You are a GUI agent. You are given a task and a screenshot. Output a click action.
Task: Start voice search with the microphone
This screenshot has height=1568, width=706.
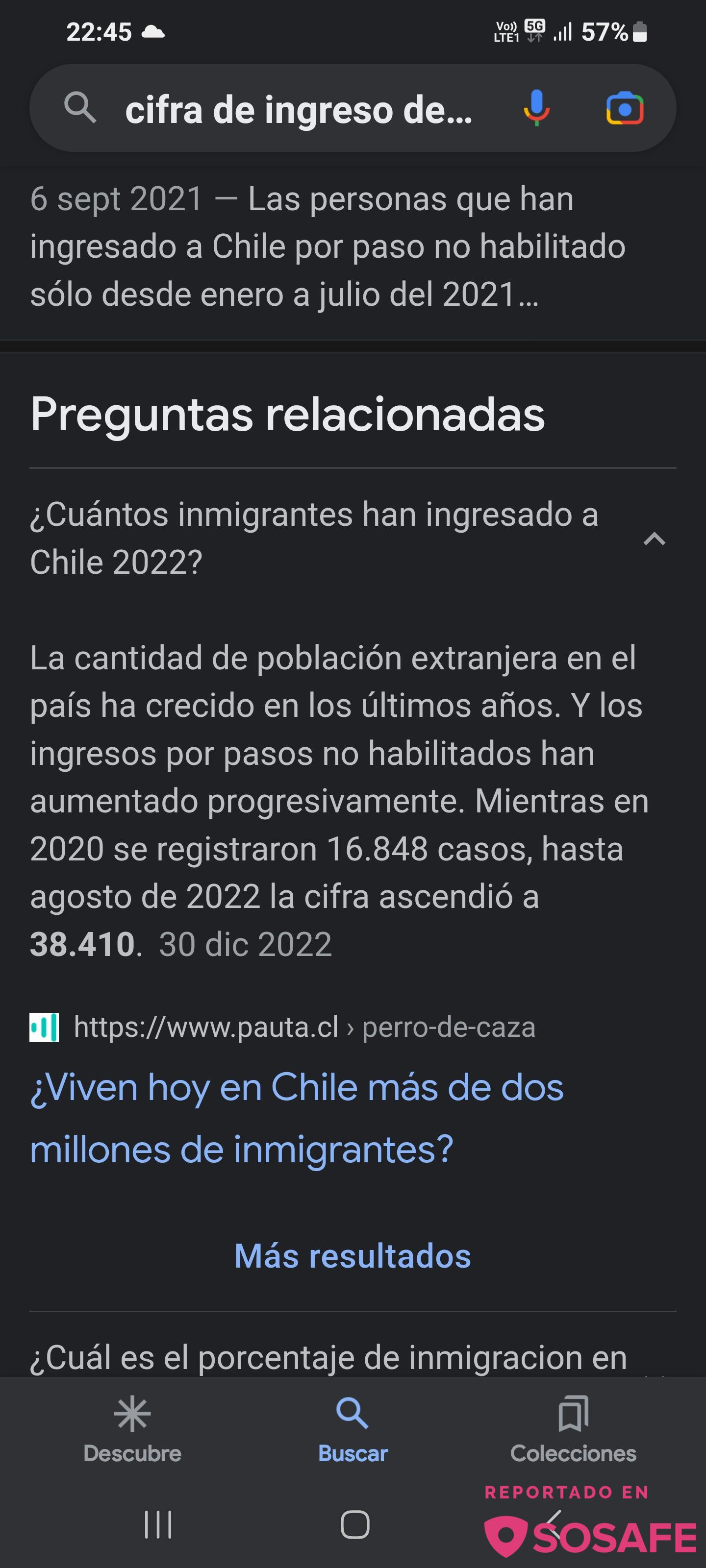(x=536, y=108)
